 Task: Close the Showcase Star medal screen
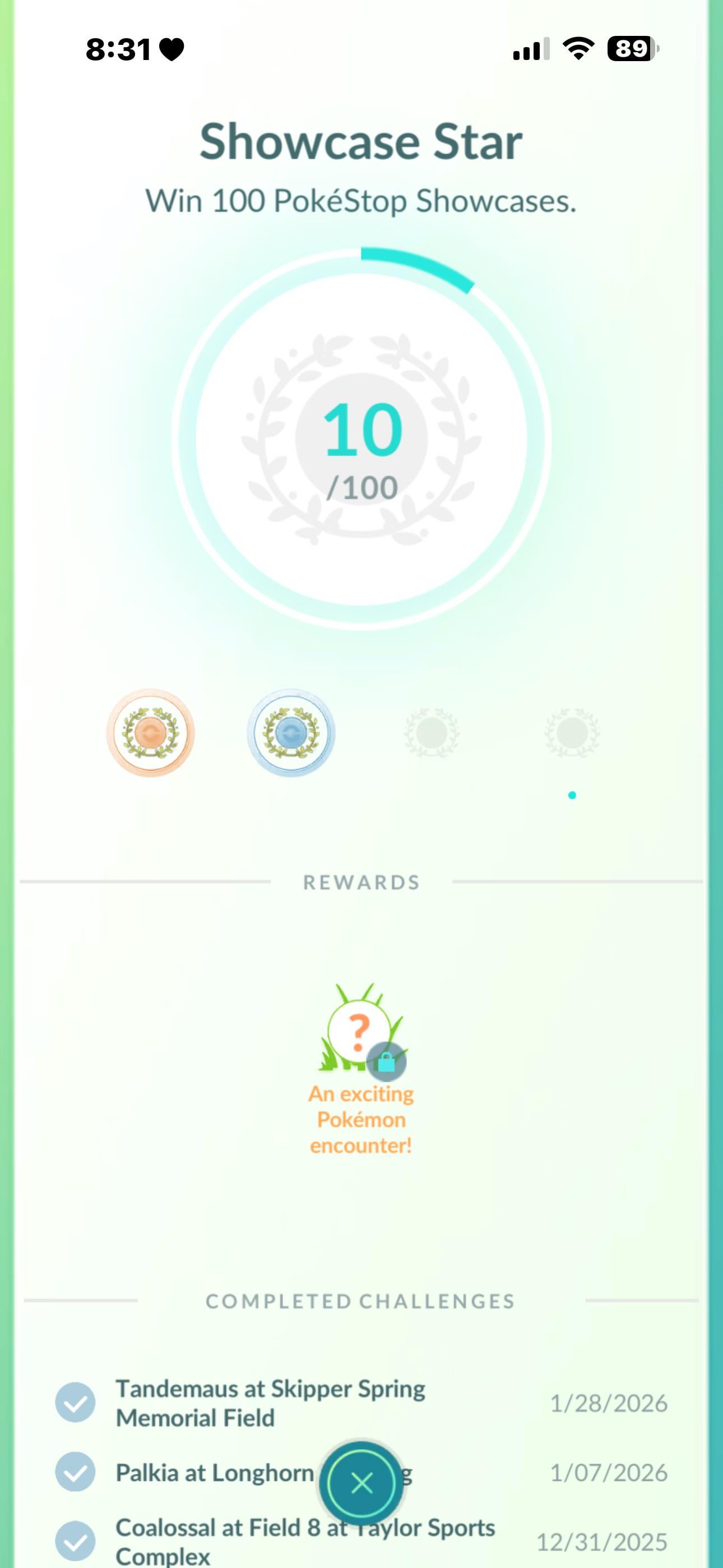click(361, 1483)
